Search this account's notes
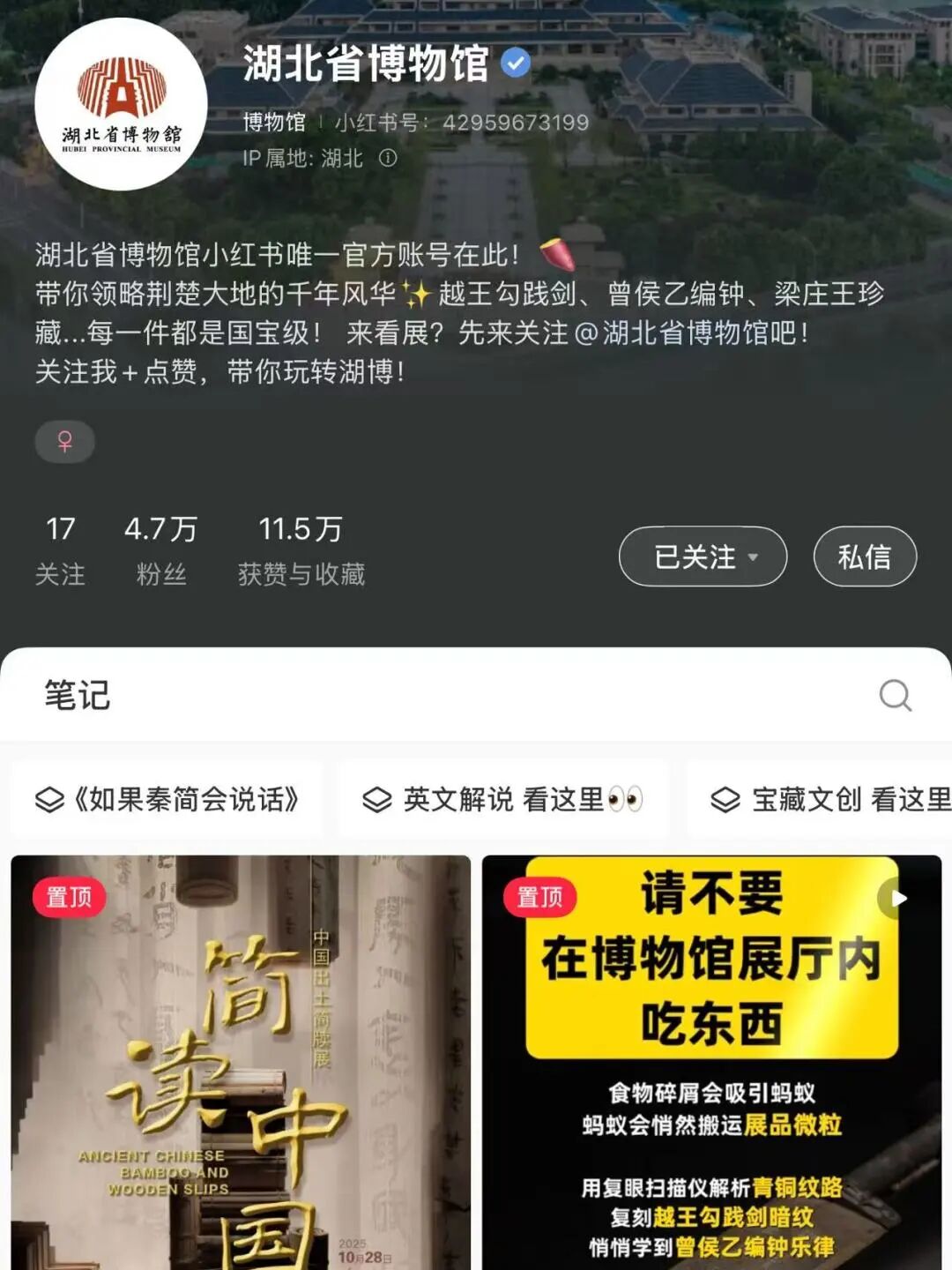This screenshot has width=952, height=1270. [895, 696]
